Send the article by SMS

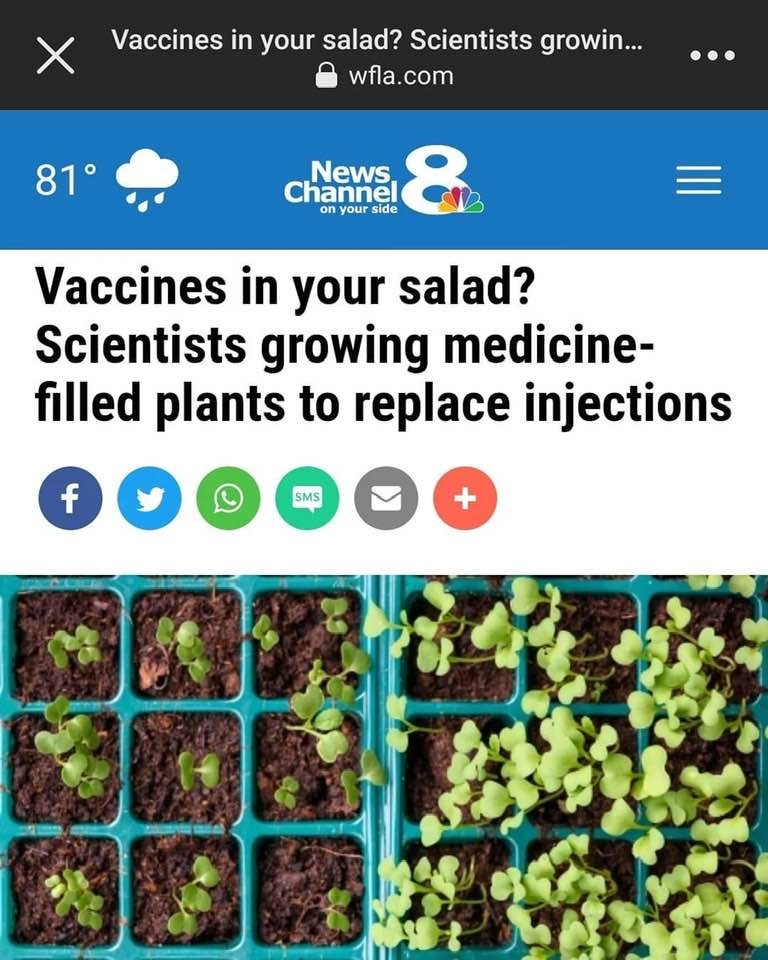click(x=307, y=498)
